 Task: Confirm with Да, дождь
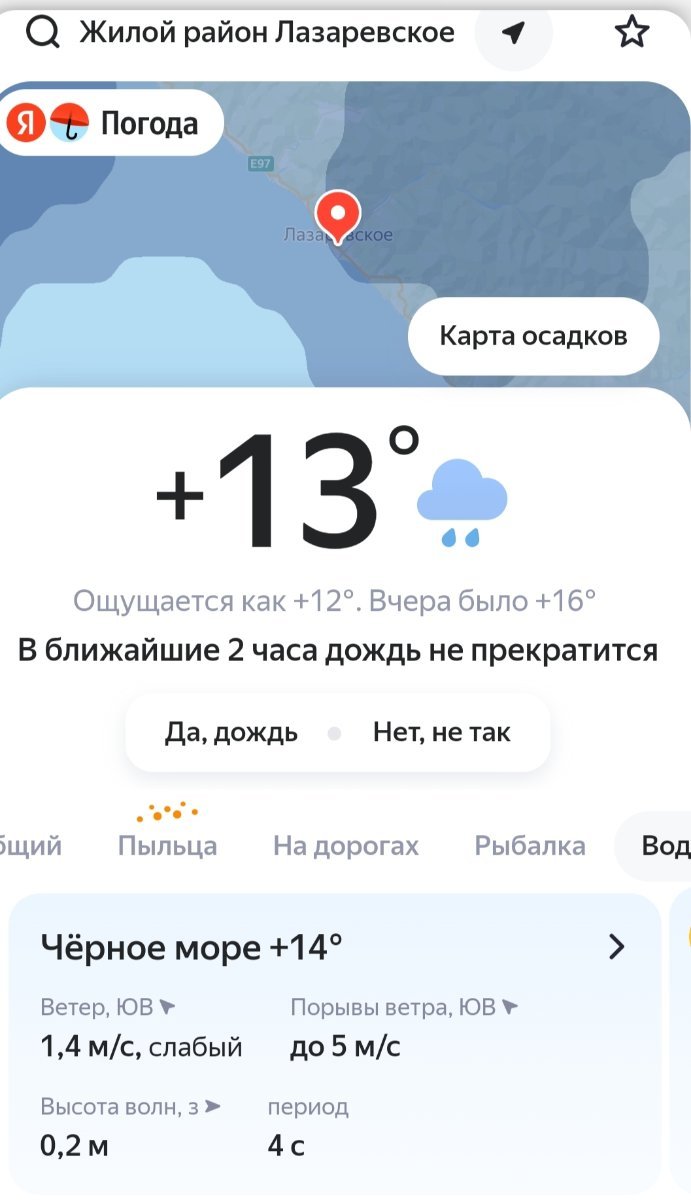point(231,733)
